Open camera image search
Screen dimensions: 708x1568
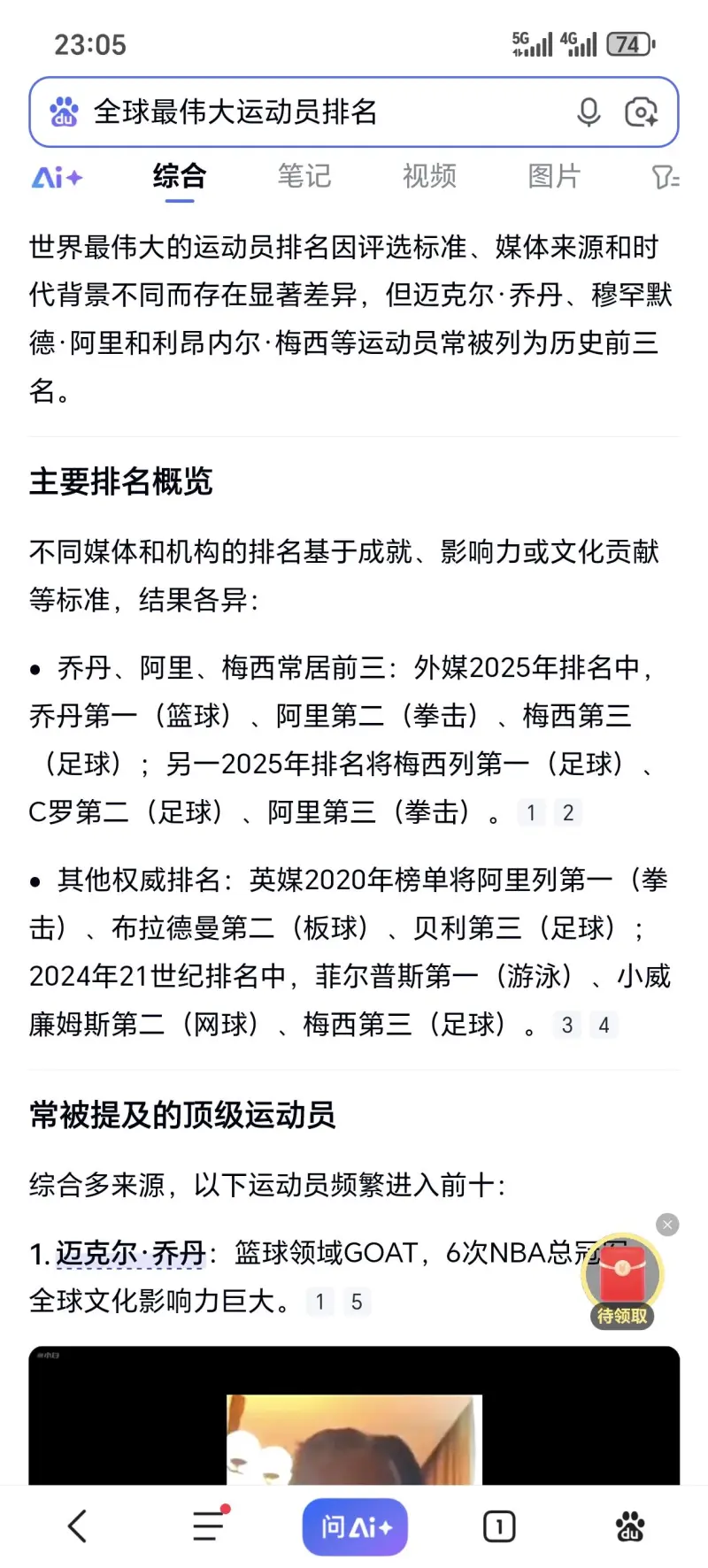click(641, 112)
